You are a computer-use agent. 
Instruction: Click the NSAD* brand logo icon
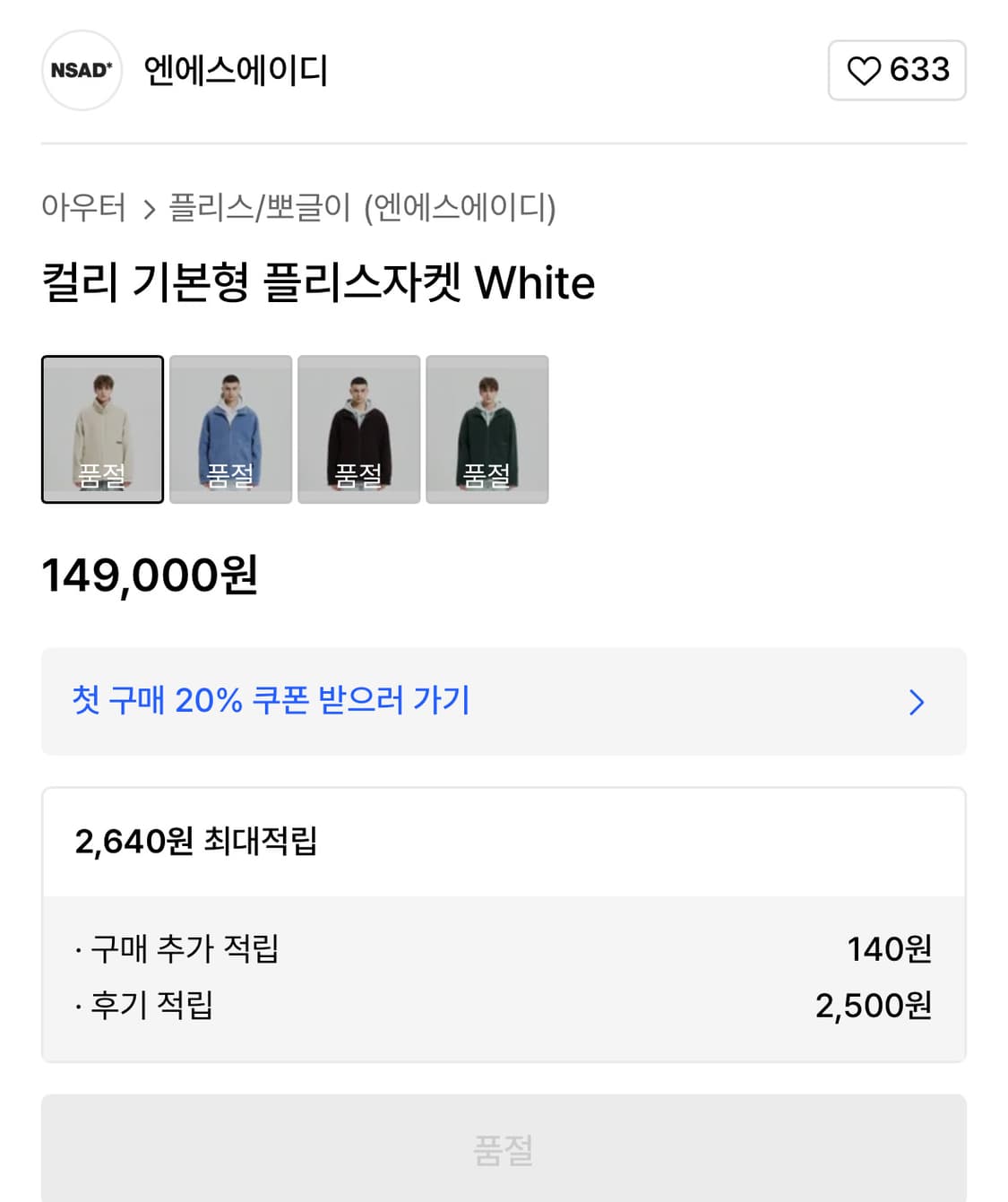click(x=82, y=71)
